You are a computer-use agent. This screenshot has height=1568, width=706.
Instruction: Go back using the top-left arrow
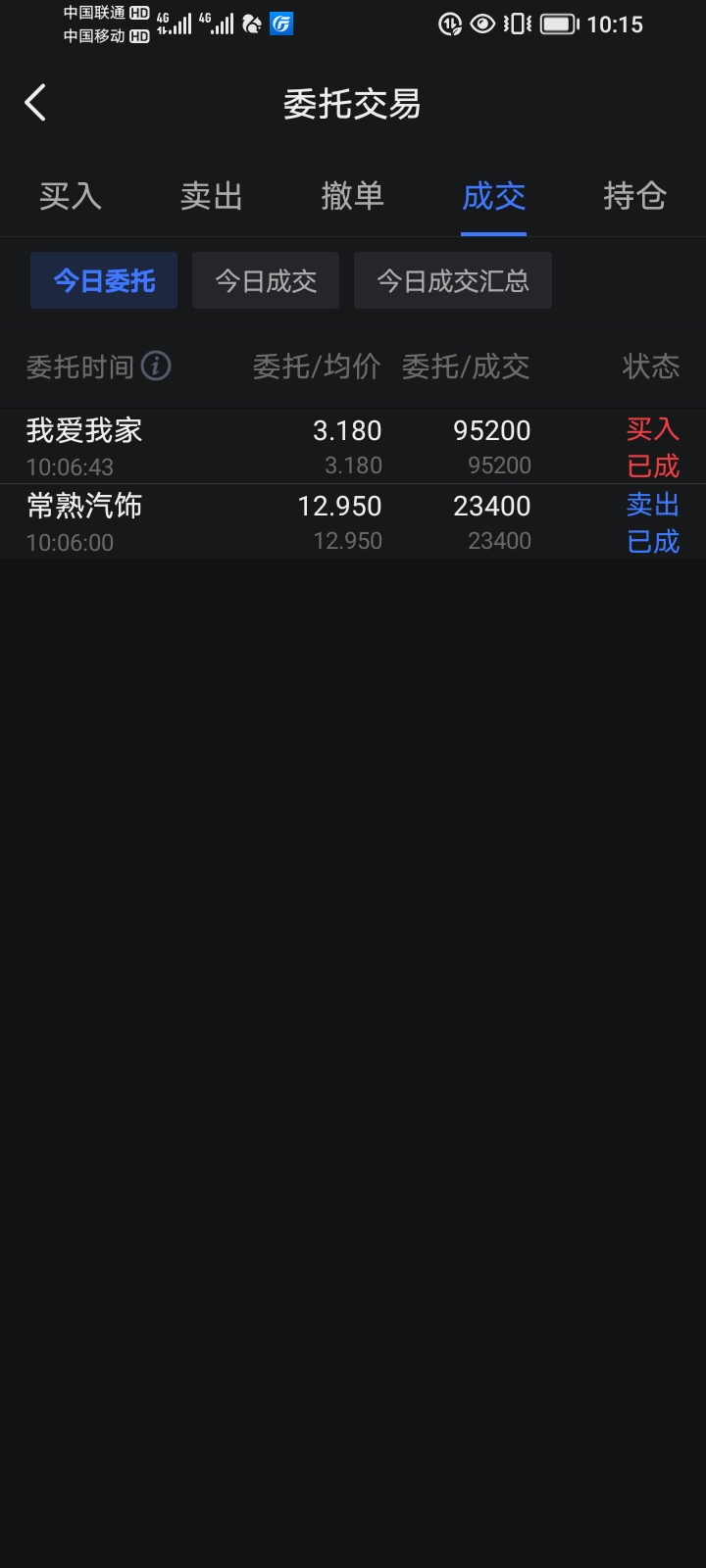pos(35,103)
